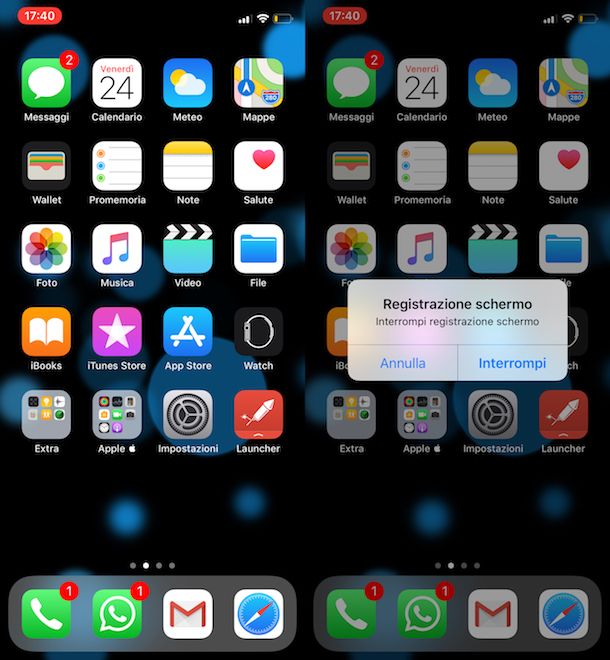Launch Safari from the undimmed dock
This screenshot has height=660, width=610.
258,614
